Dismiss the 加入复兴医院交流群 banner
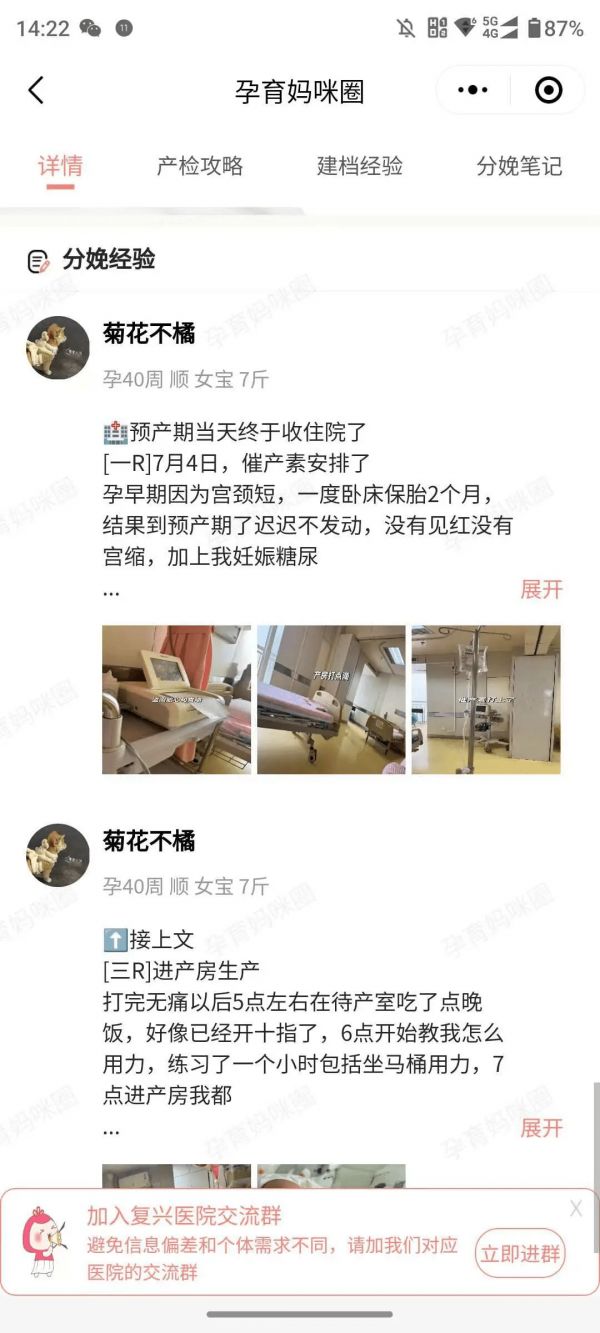Viewport: 600px width, 1333px height. [x=576, y=1209]
